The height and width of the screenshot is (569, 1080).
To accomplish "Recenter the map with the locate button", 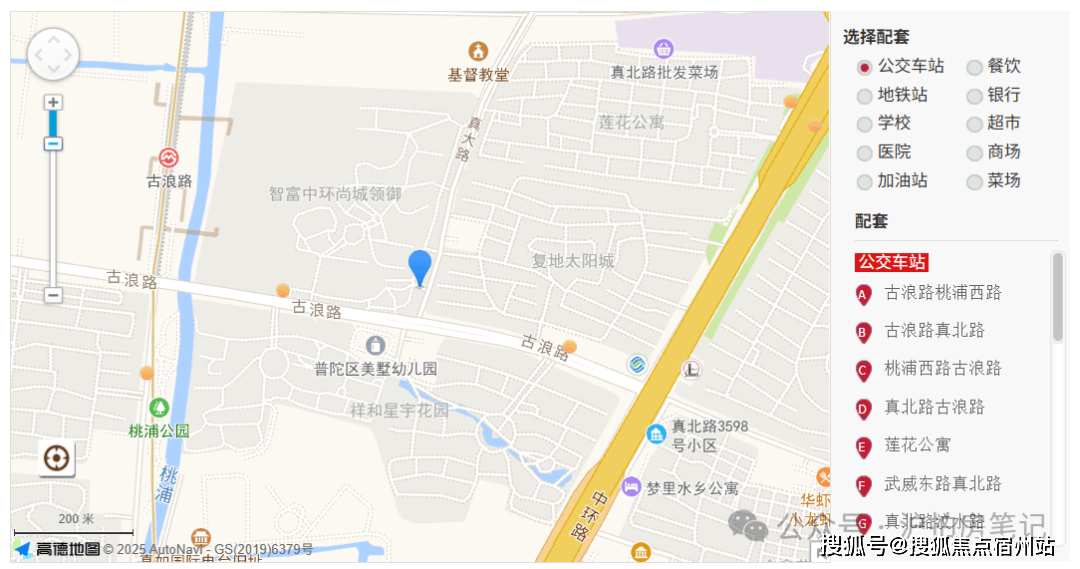I will pyautogui.click(x=57, y=459).
